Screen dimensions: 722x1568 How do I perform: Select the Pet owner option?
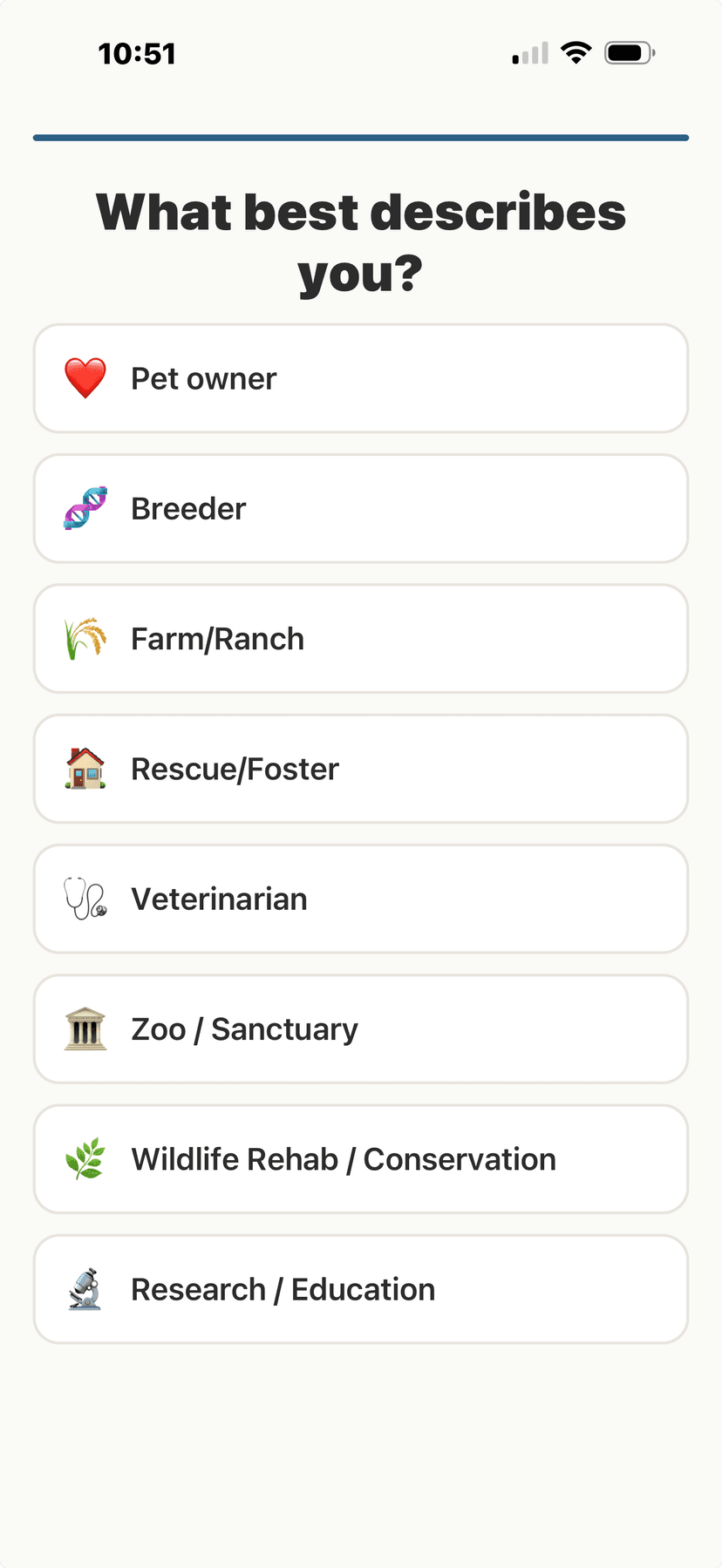pyautogui.click(x=361, y=378)
